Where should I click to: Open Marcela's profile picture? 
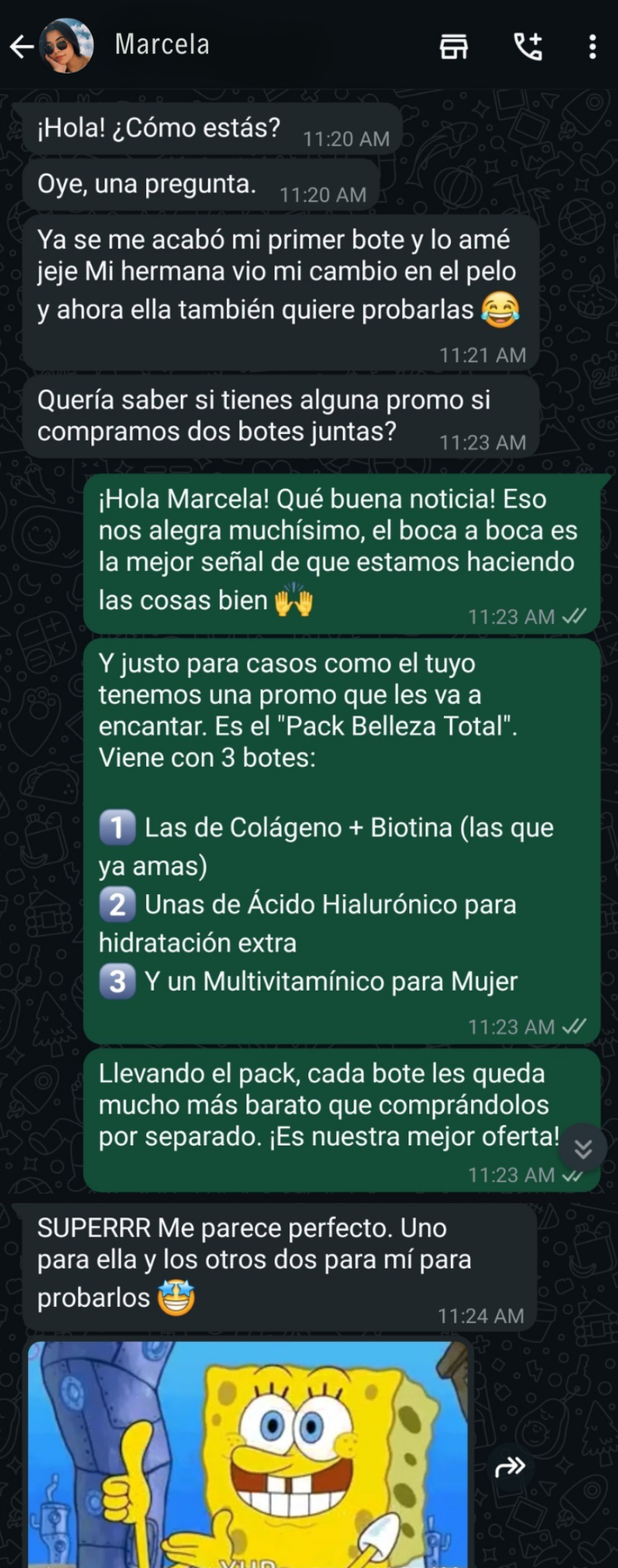(x=66, y=46)
